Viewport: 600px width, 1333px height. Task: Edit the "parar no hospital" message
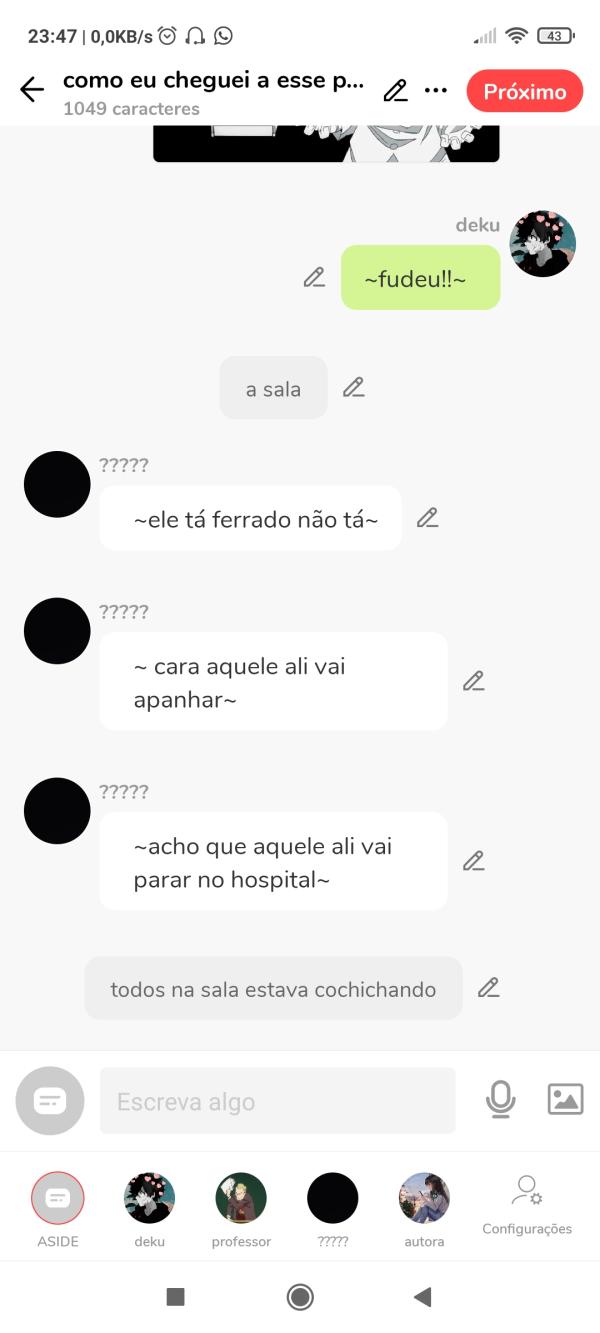click(473, 861)
